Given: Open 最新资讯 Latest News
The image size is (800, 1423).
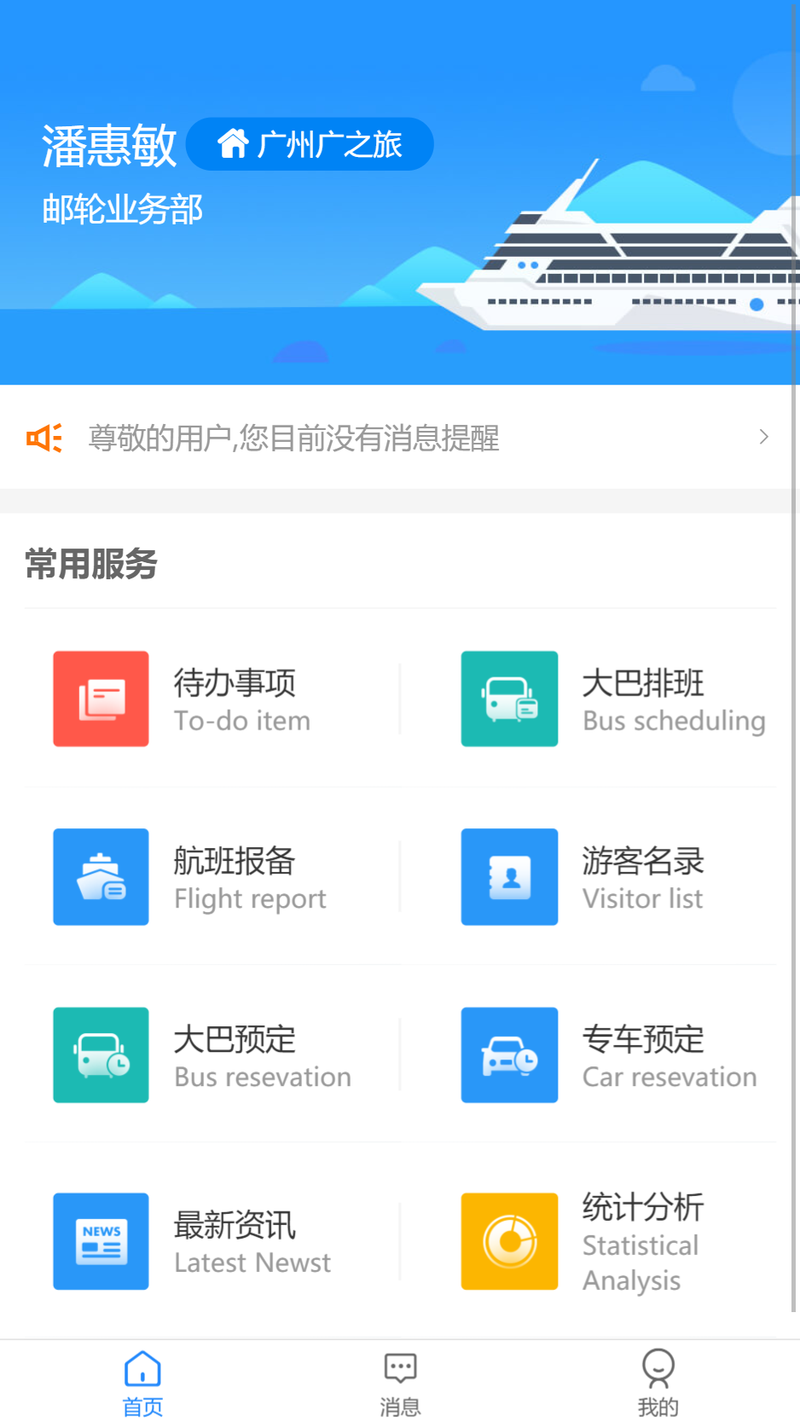Looking at the screenshot, I should click(x=200, y=1241).
